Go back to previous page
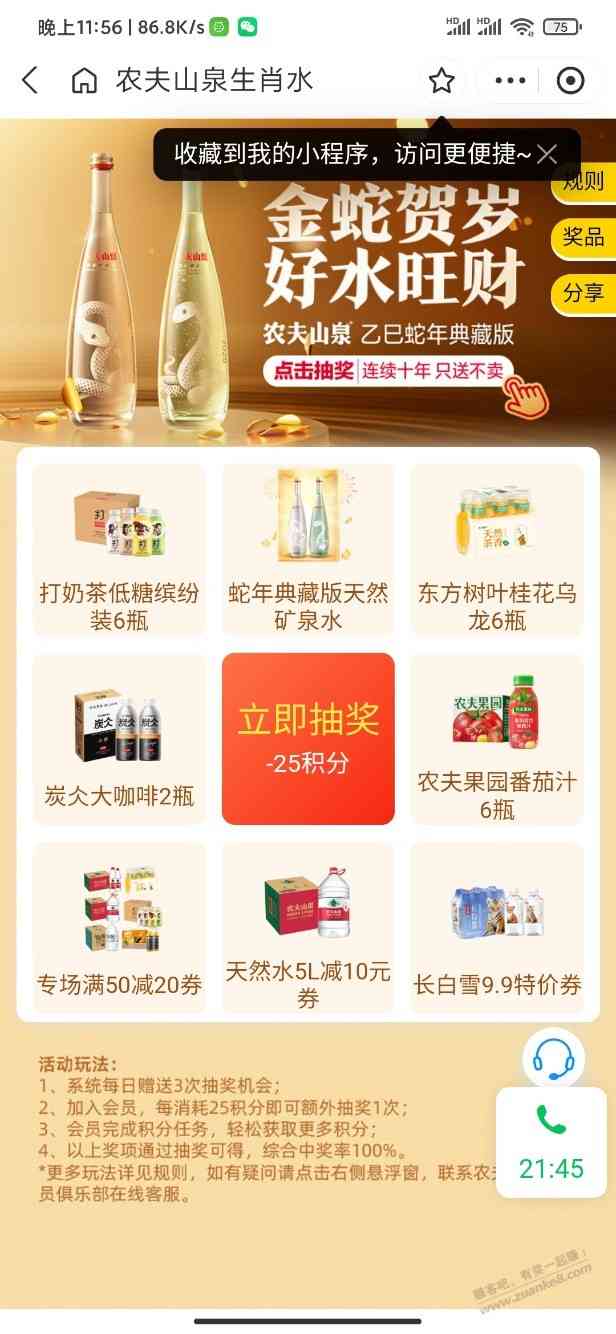 click(x=30, y=81)
